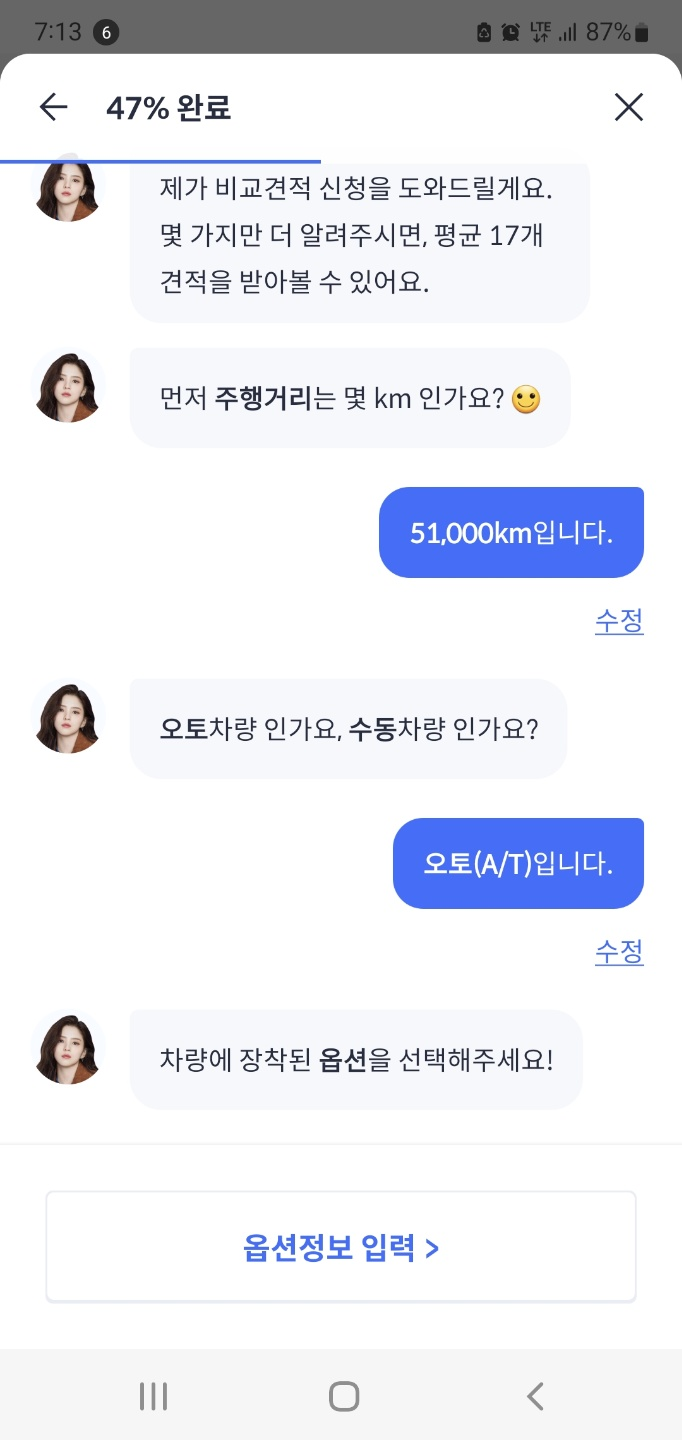Go to the home screen
The height and width of the screenshot is (1440, 682).
coord(343,1396)
